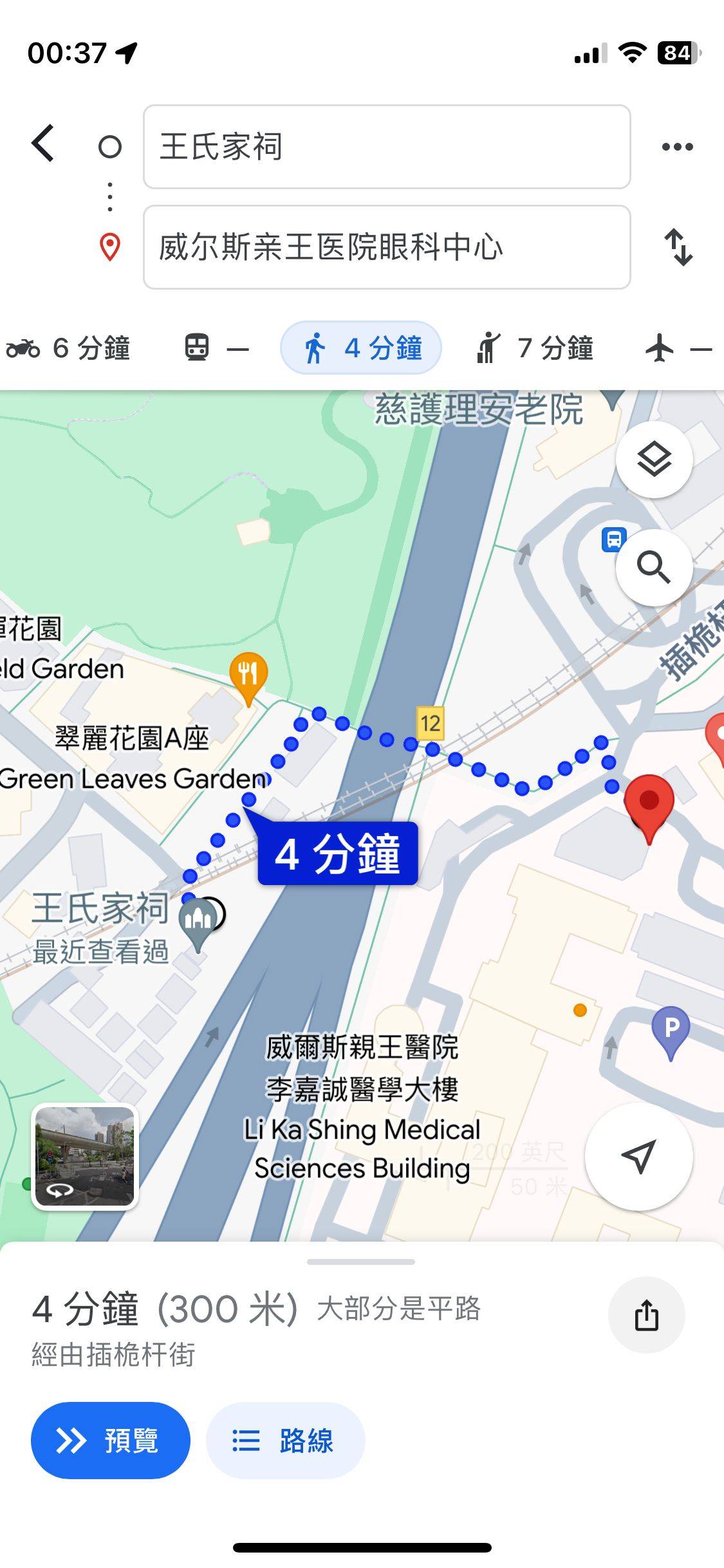Open the Street View thumbnail
724x1568 pixels.
[x=85, y=1156]
